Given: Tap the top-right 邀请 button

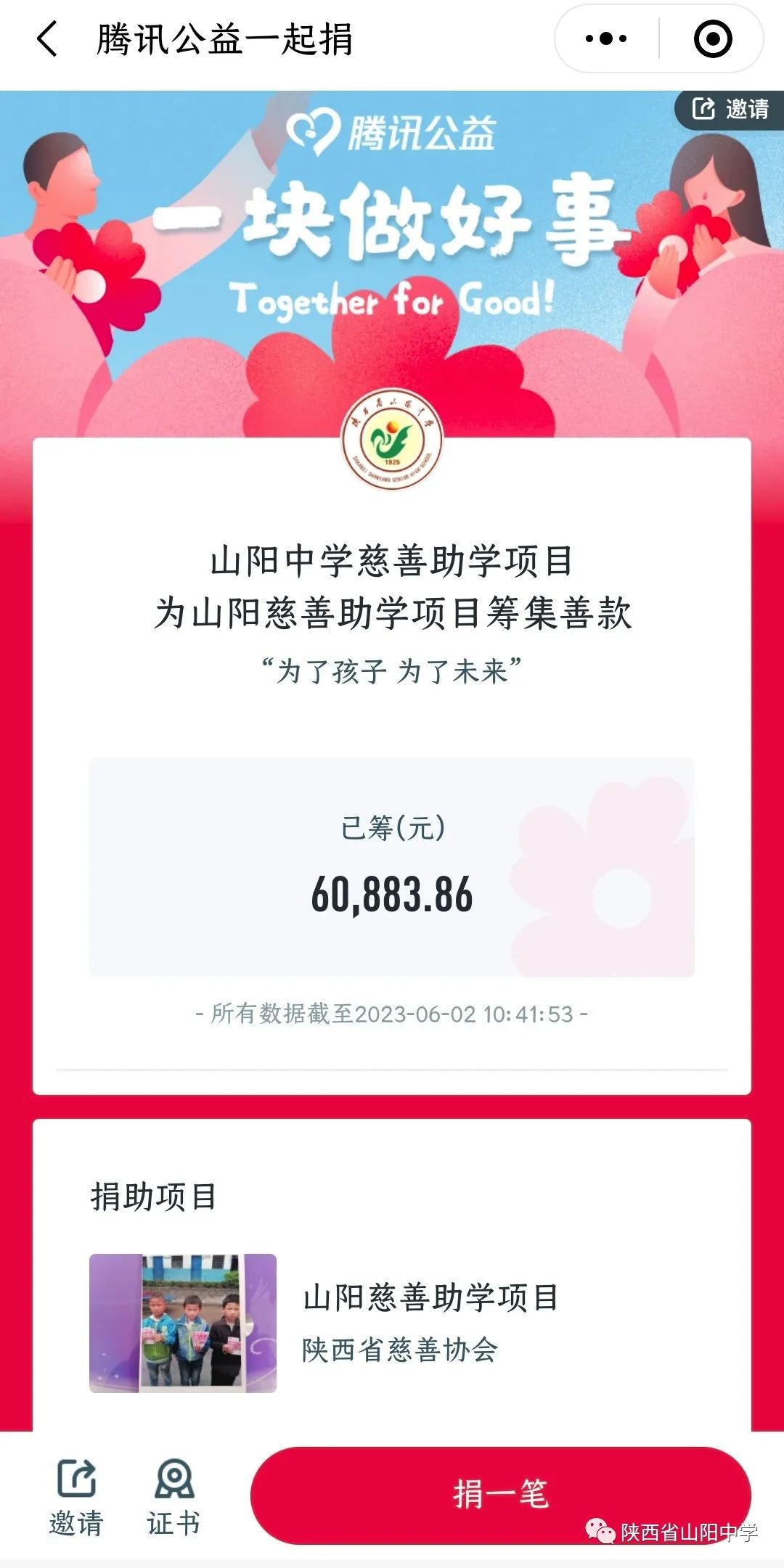Looking at the screenshot, I should point(730,109).
